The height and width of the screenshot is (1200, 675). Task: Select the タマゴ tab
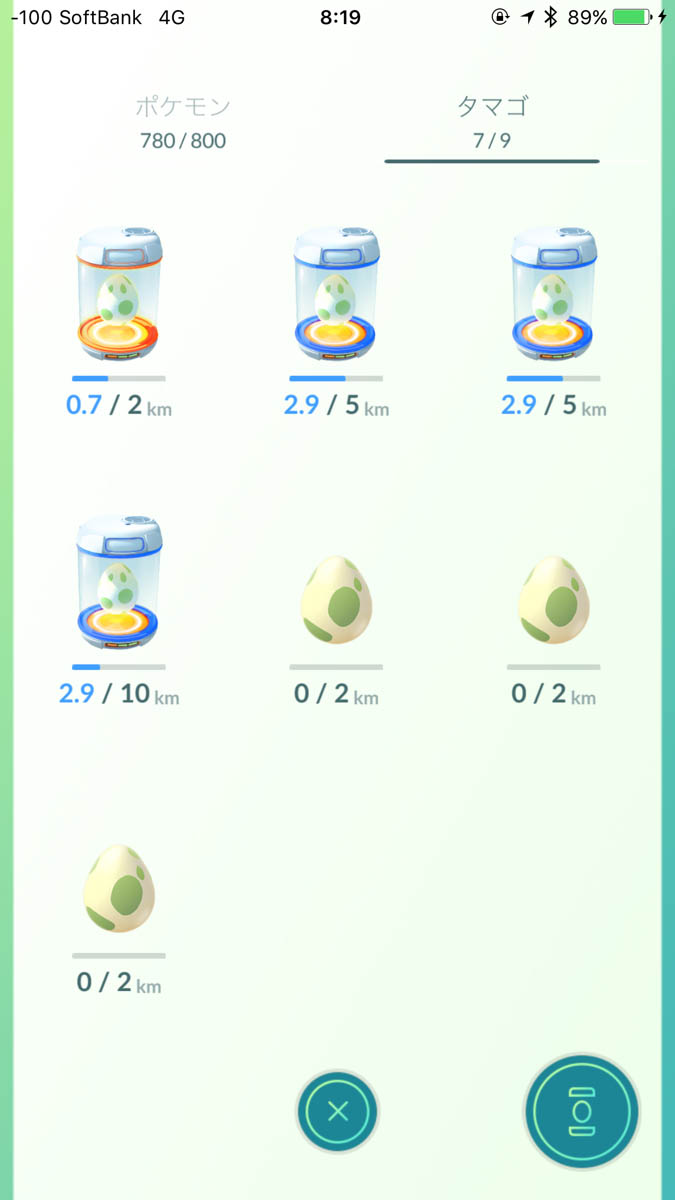click(x=492, y=122)
